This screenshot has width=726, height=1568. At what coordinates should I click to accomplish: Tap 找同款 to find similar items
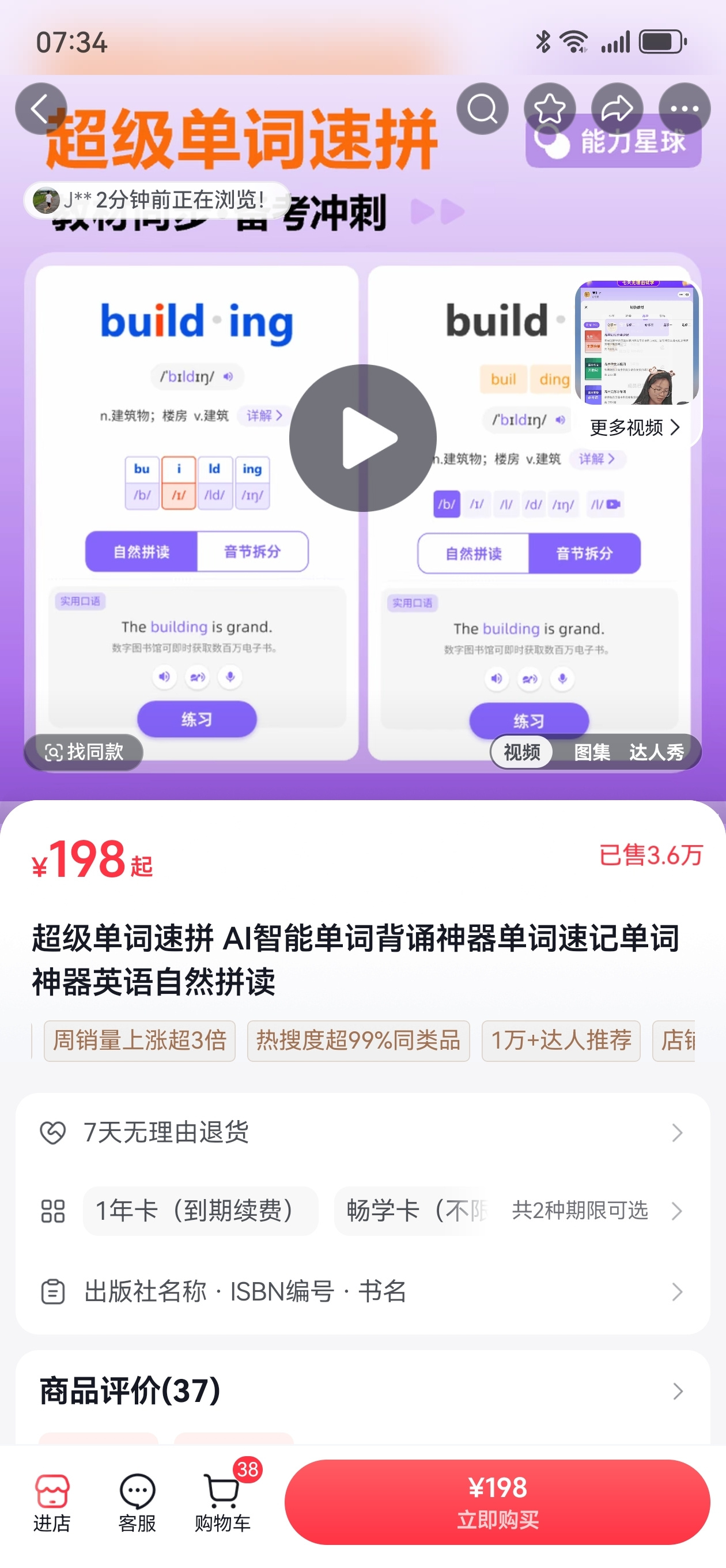[84, 752]
